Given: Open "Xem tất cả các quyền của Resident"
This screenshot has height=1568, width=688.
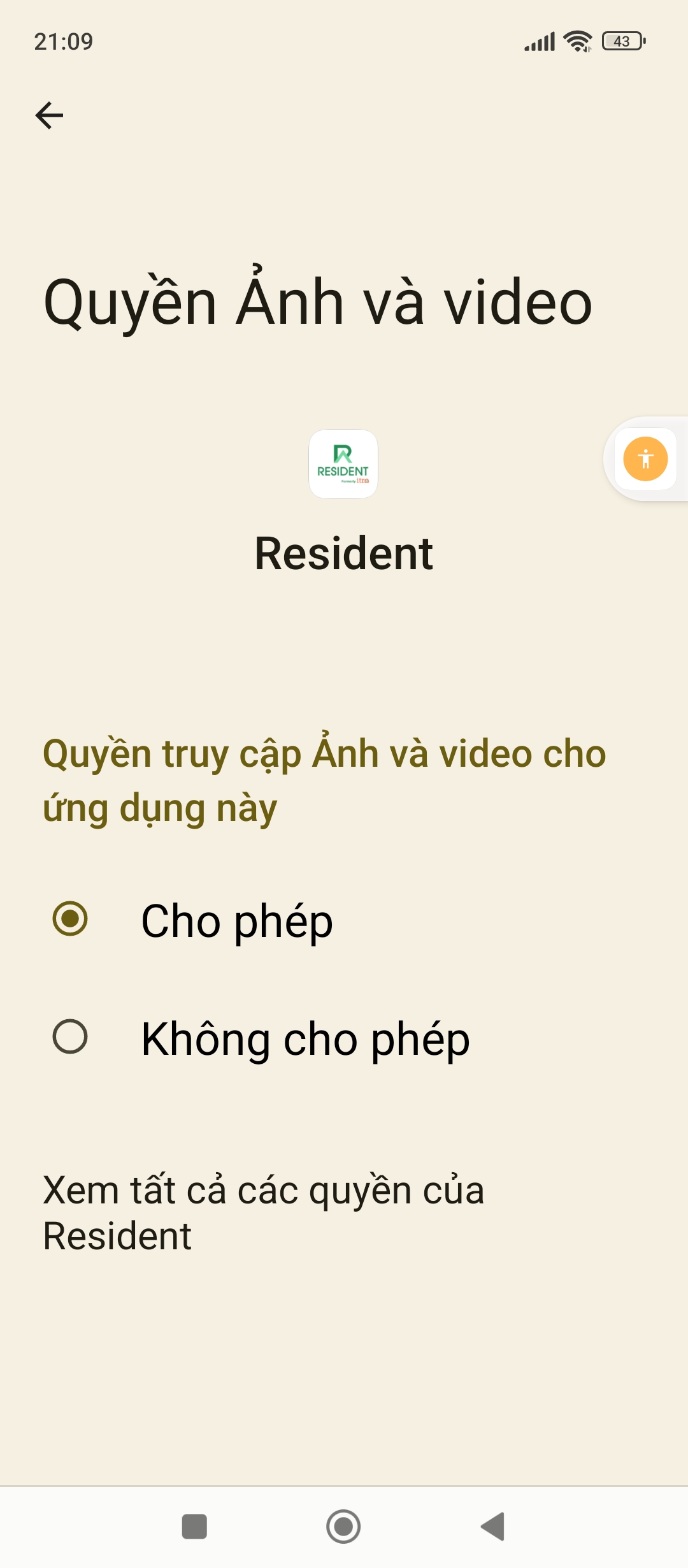Looking at the screenshot, I should click(x=263, y=1212).
